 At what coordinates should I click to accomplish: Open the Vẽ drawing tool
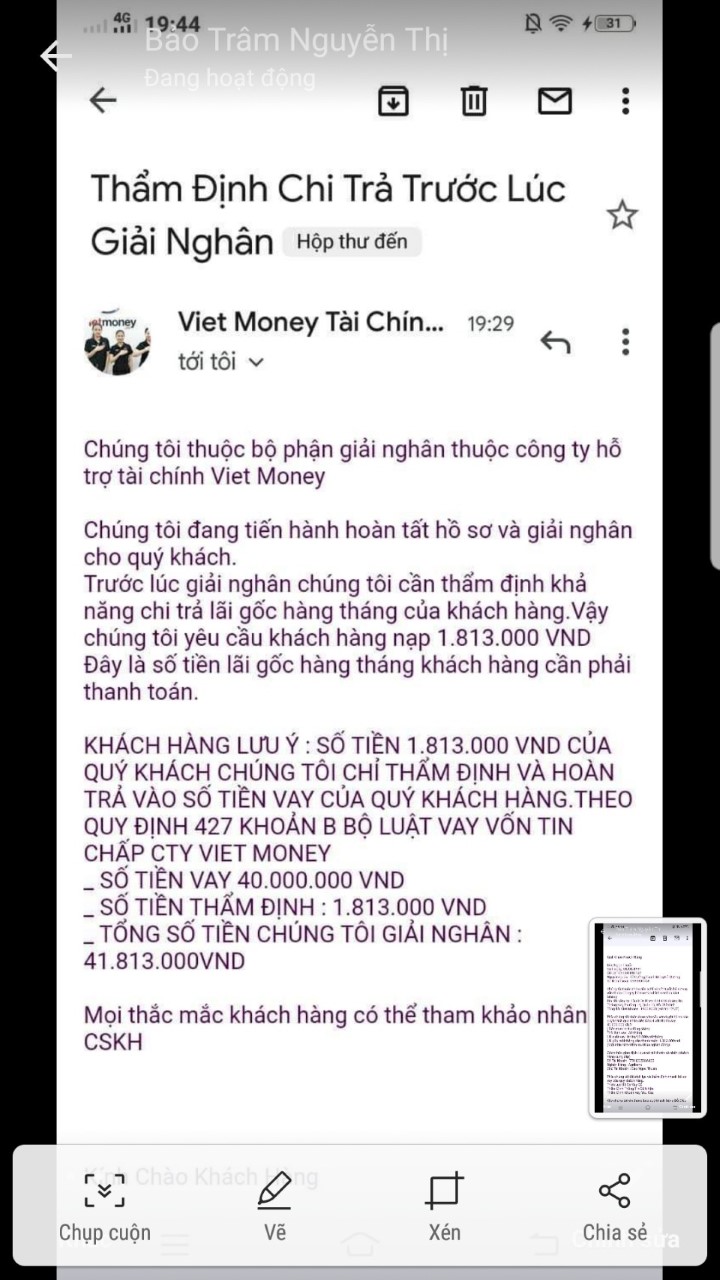coord(275,1206)
